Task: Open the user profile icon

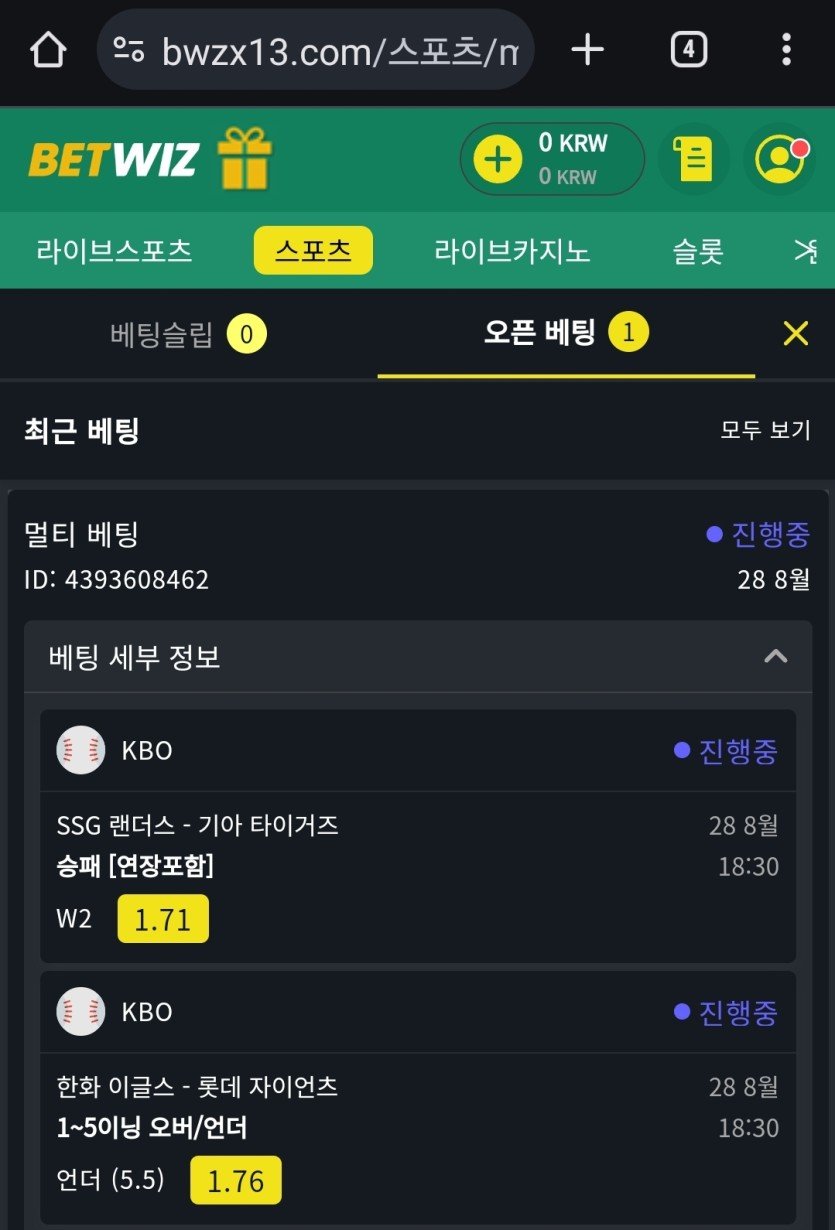Action: point(780,160)
